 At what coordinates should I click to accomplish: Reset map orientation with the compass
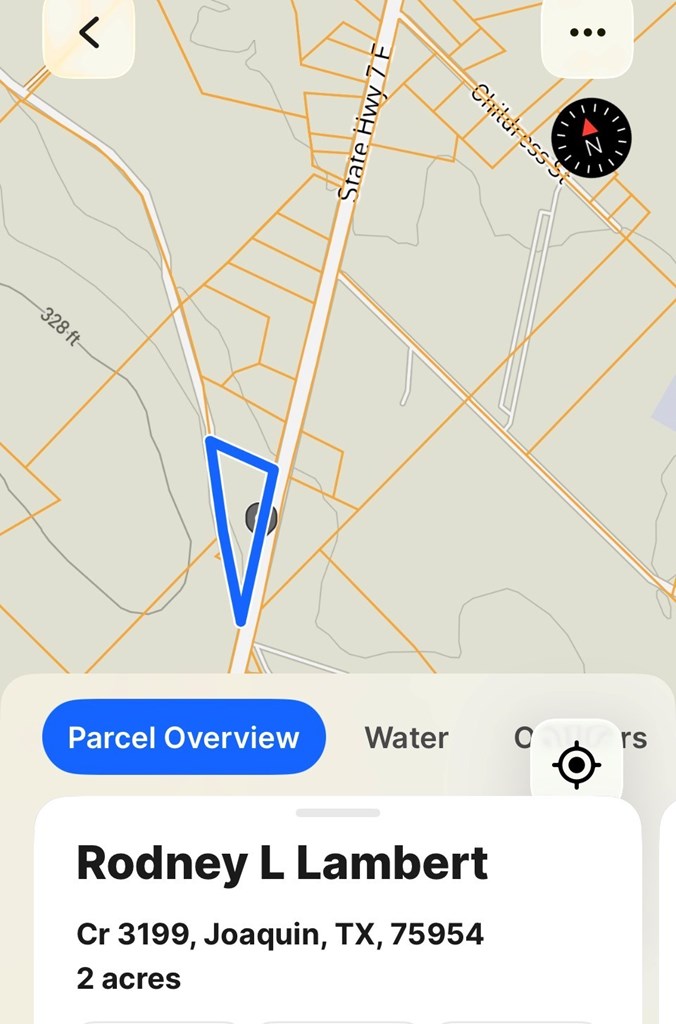591,138
